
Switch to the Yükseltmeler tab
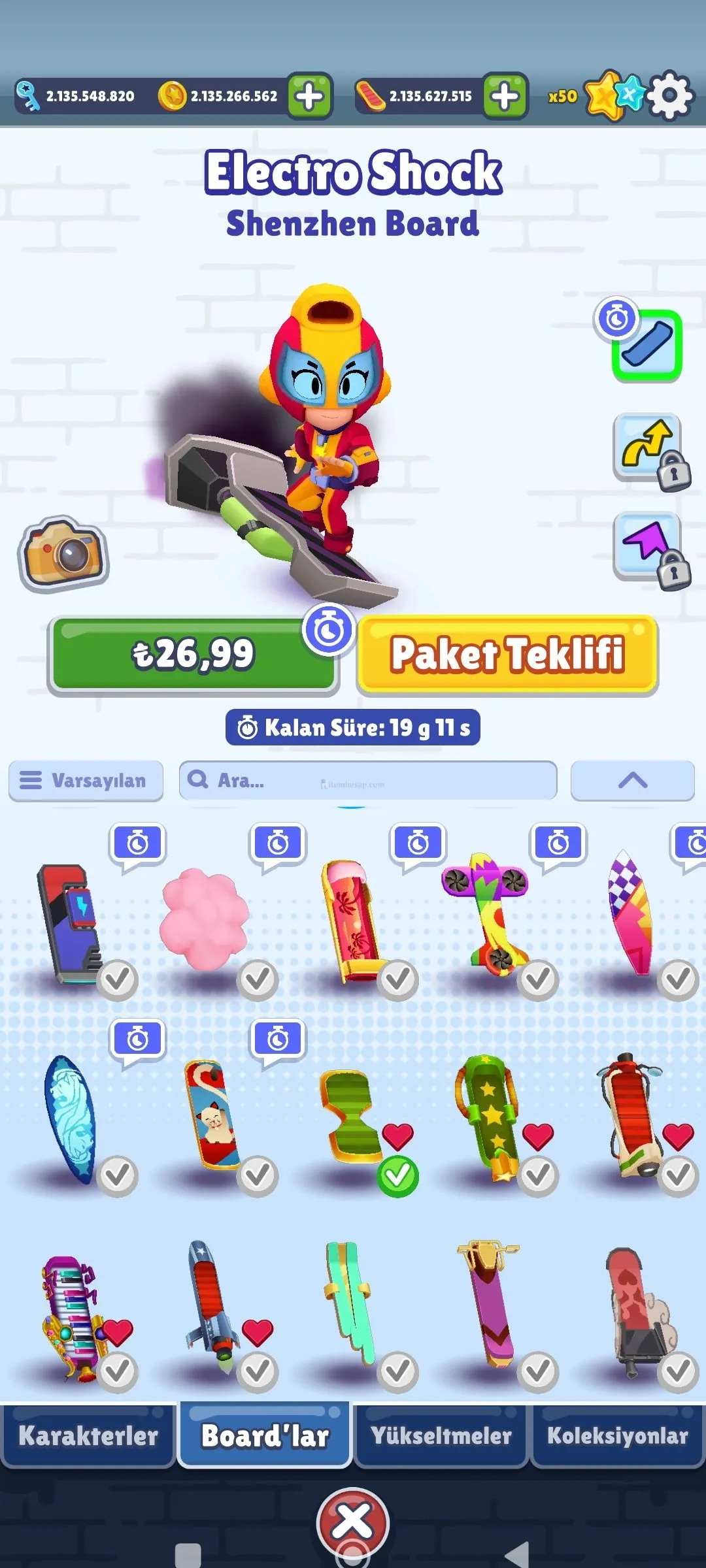[x=441, y=1435]
